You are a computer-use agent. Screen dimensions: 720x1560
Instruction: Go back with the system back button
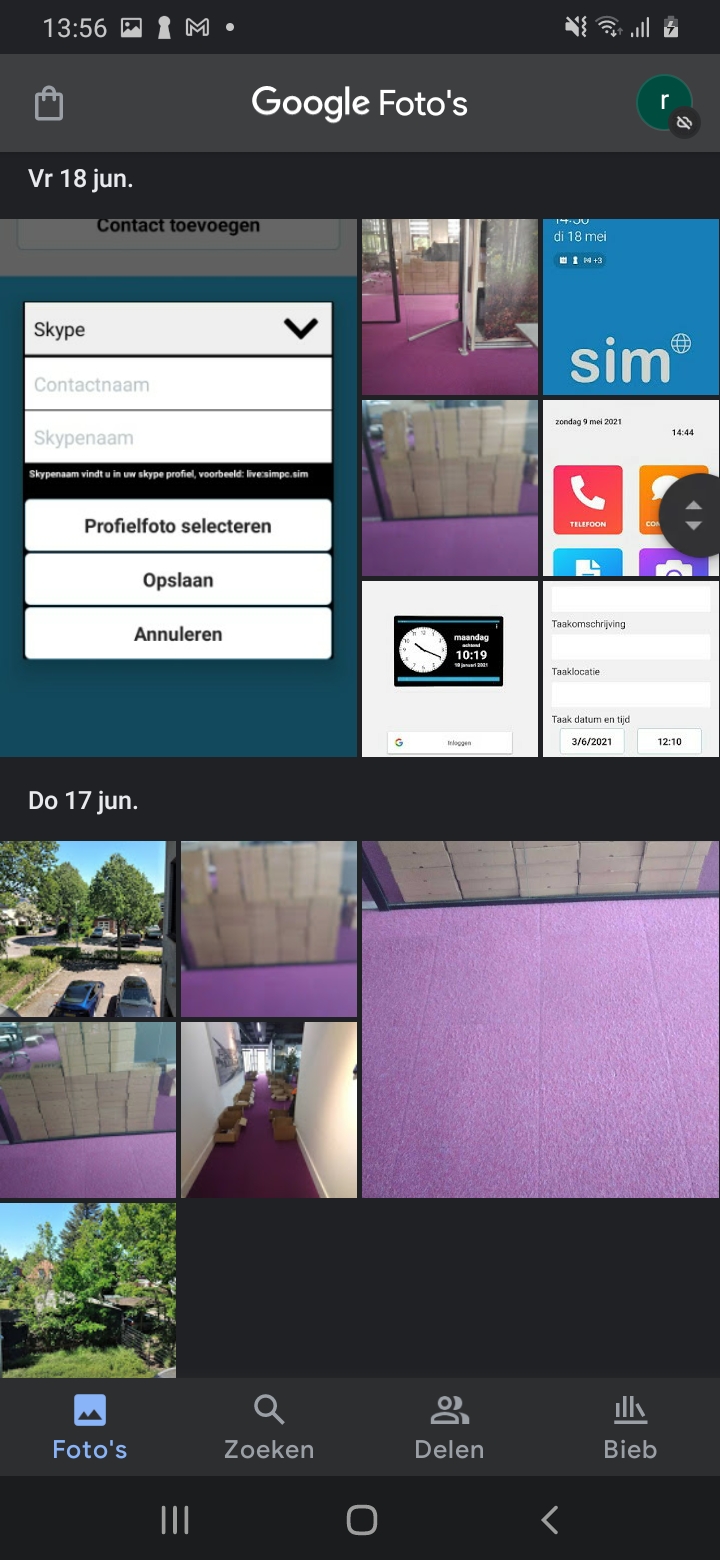[x=549, y=1520]
